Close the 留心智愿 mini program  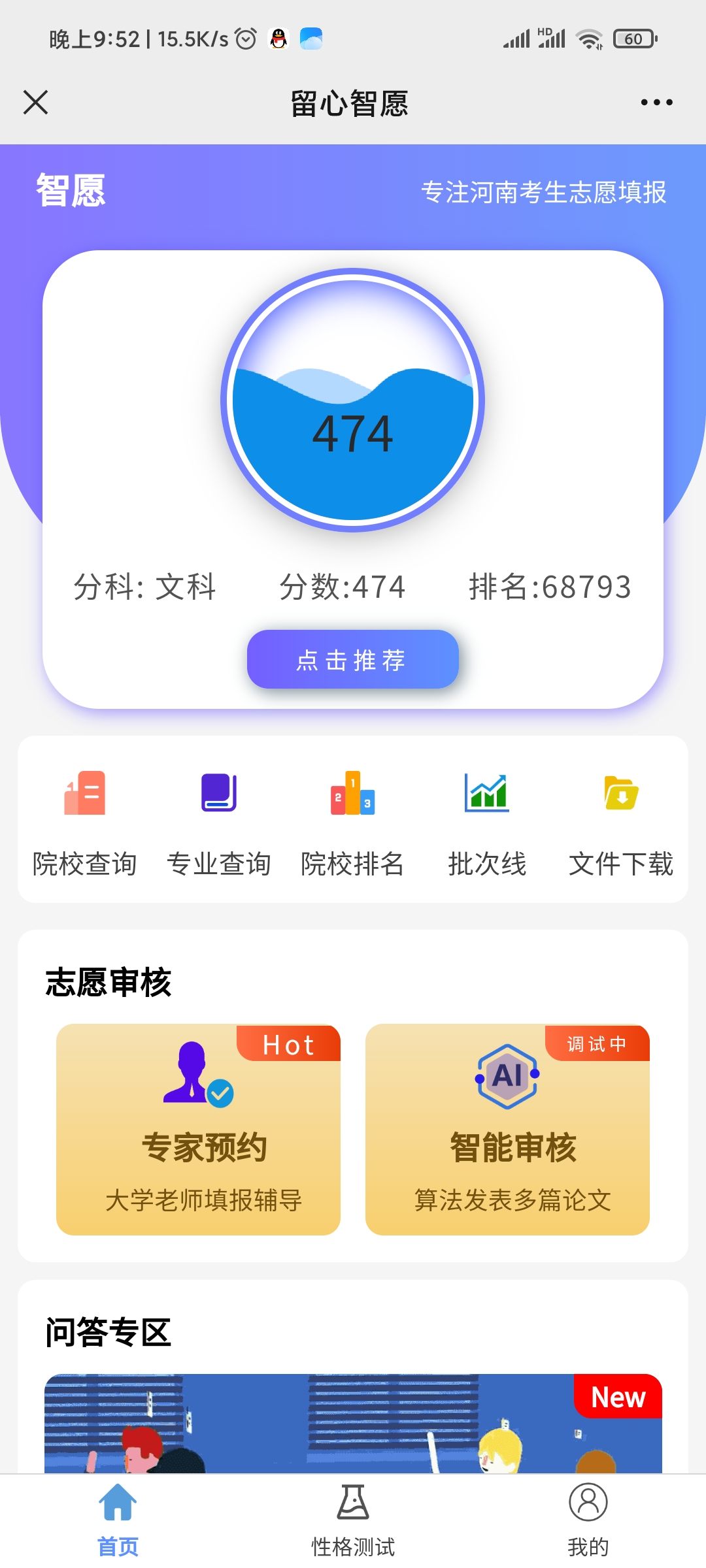[36, 103]
